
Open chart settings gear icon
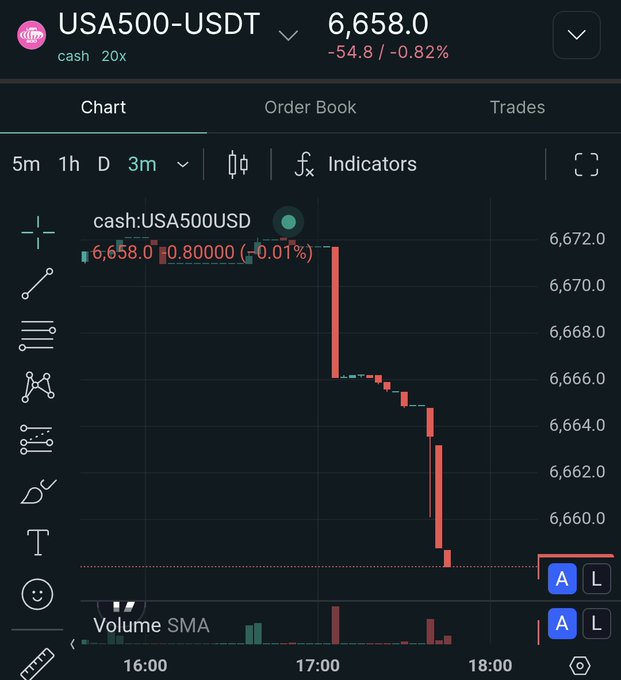[x=579, y=666]
